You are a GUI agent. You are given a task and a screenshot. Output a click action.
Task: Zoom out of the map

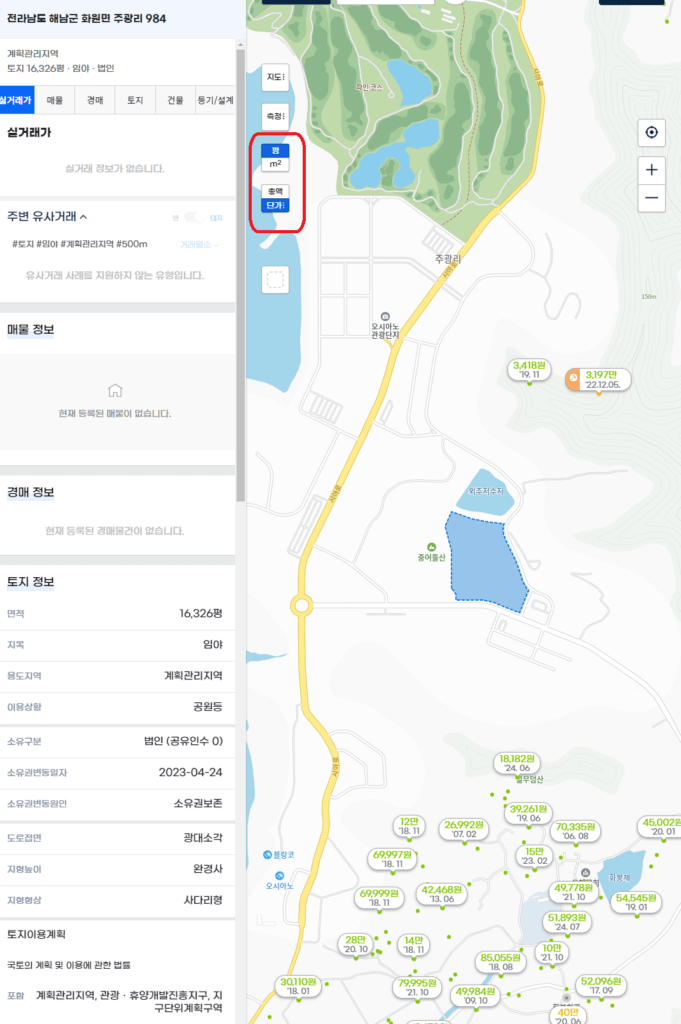tap(652, 198)
